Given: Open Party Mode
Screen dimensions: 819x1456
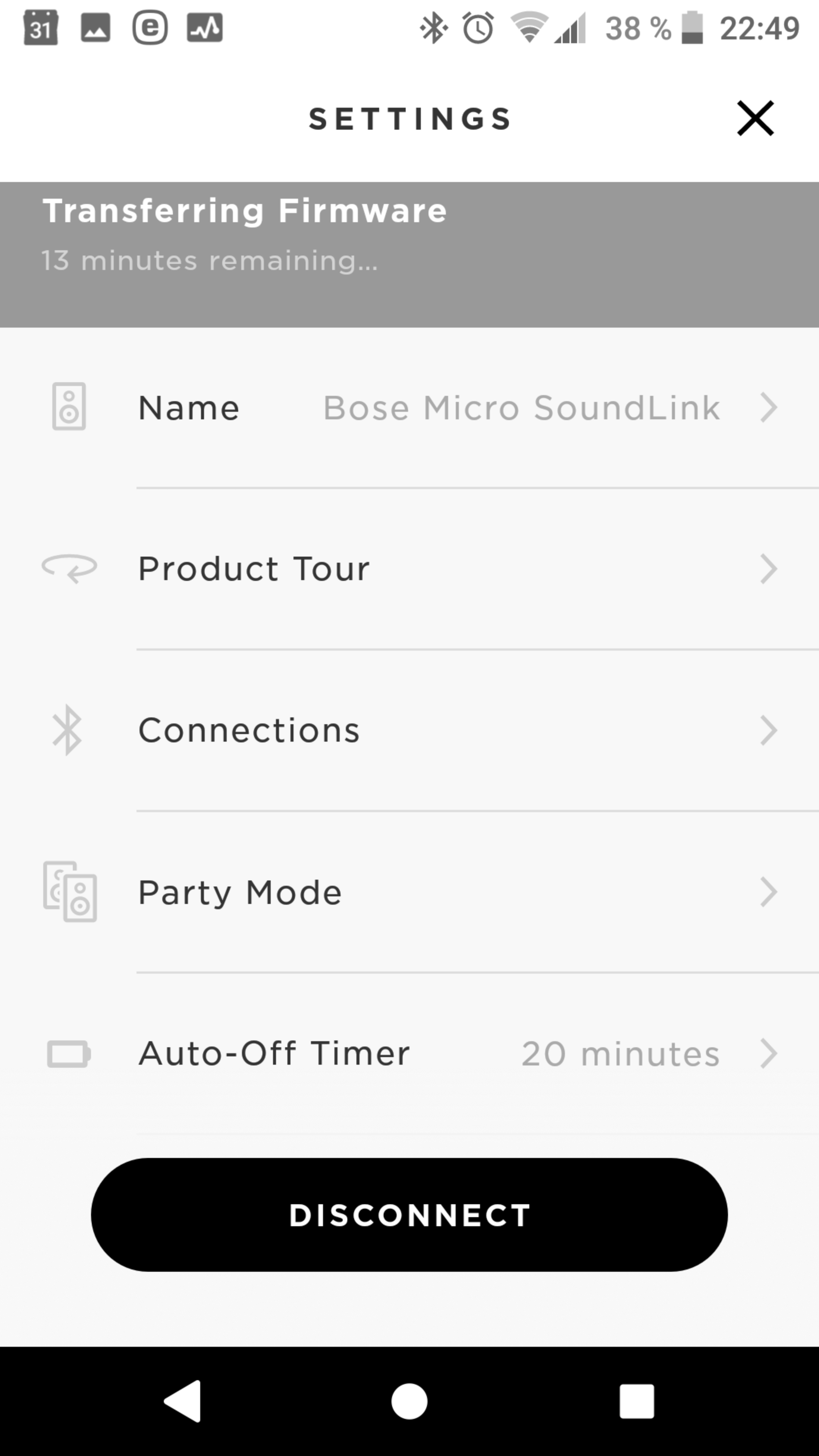Looking at the screenshot, I should (x=409, y=892).
